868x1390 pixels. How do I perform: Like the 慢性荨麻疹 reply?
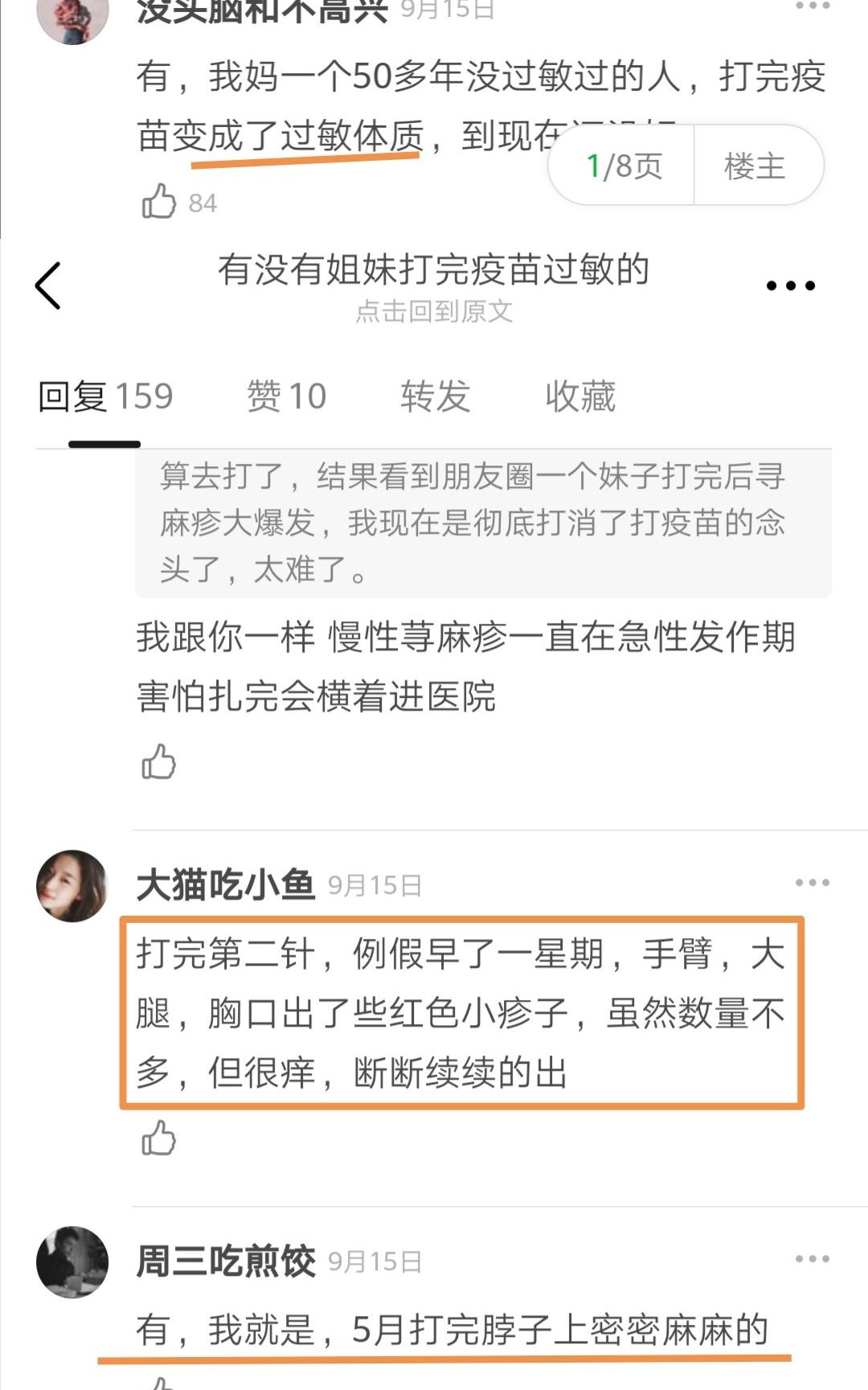coord(159,761)
